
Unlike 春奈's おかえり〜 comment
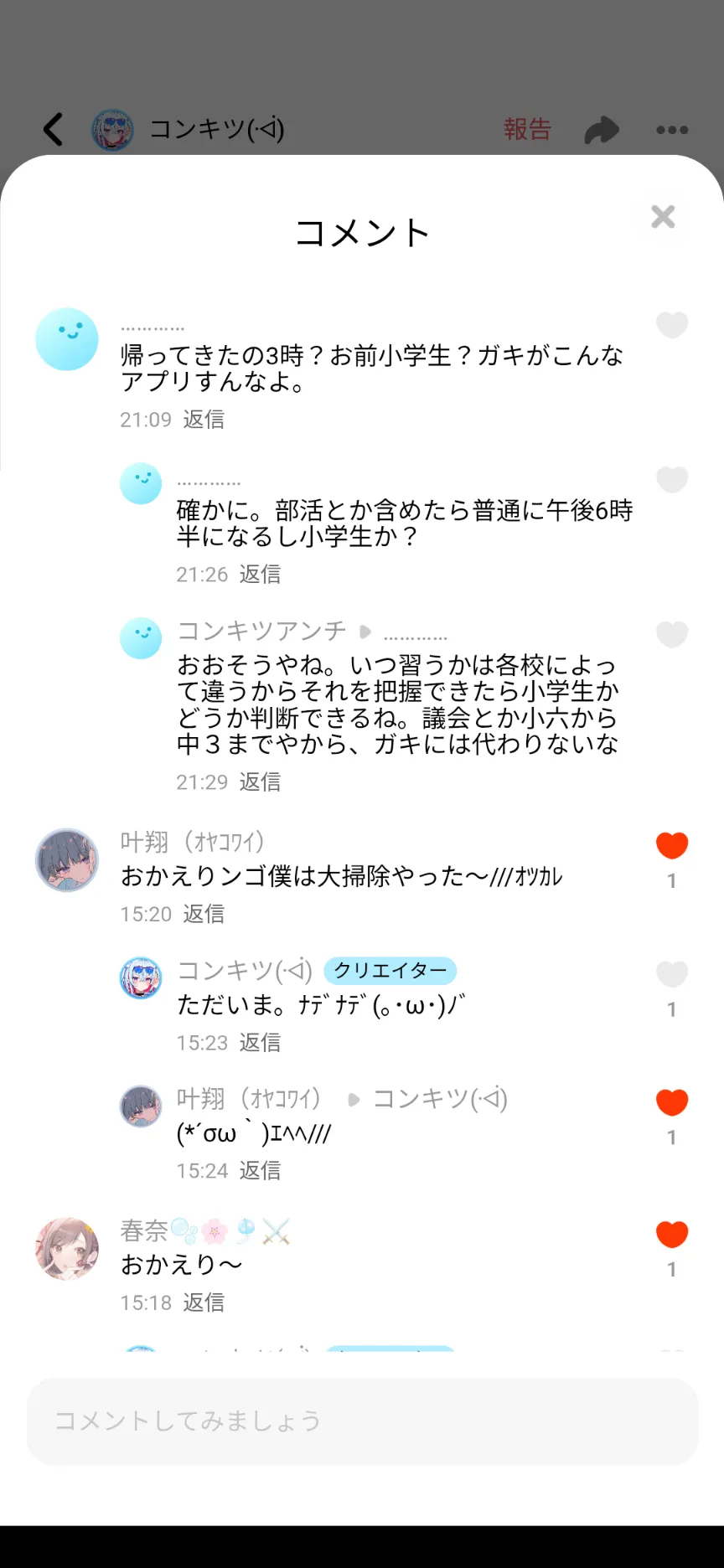(x=671, y=1235)
